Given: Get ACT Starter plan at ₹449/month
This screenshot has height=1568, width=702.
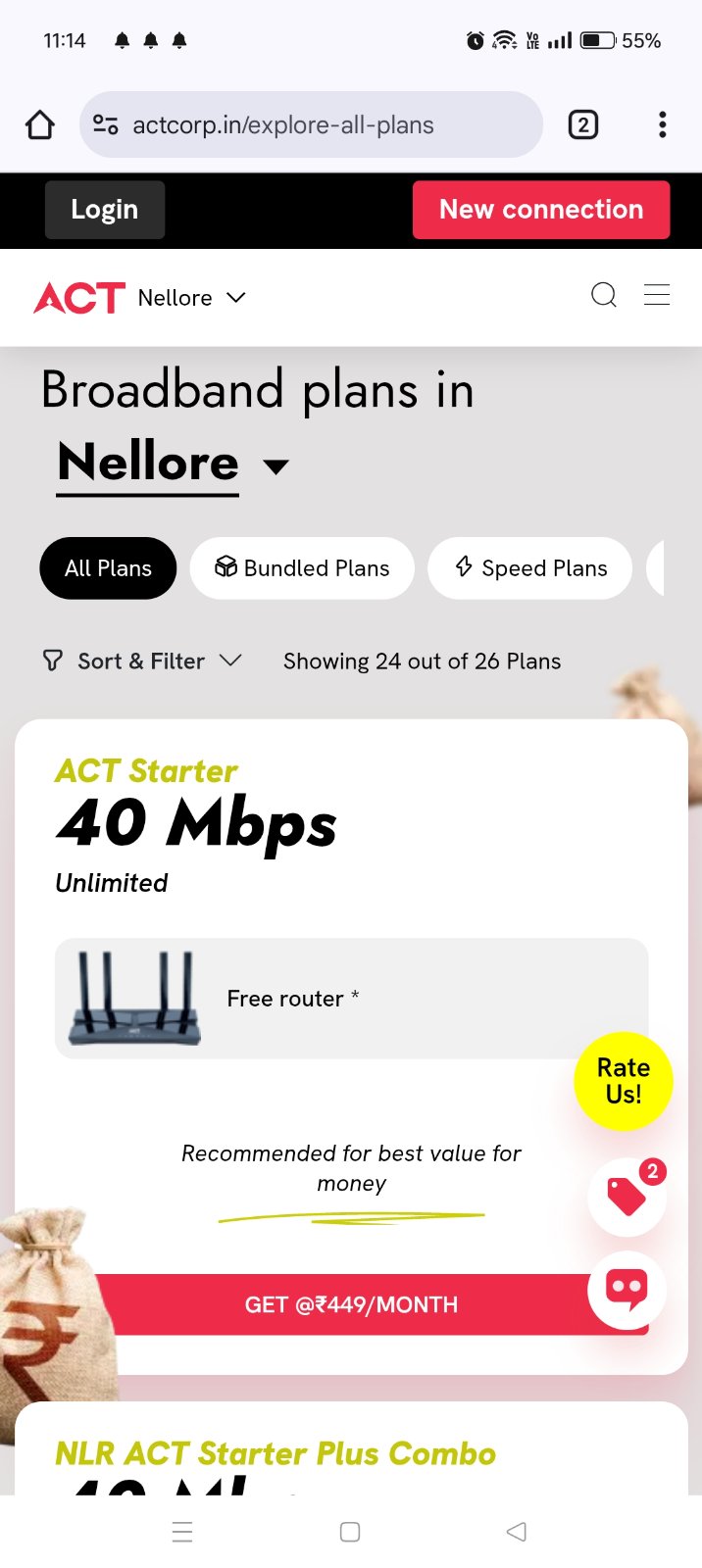Looking at the screenshot, I should (x=351, y=1304).
